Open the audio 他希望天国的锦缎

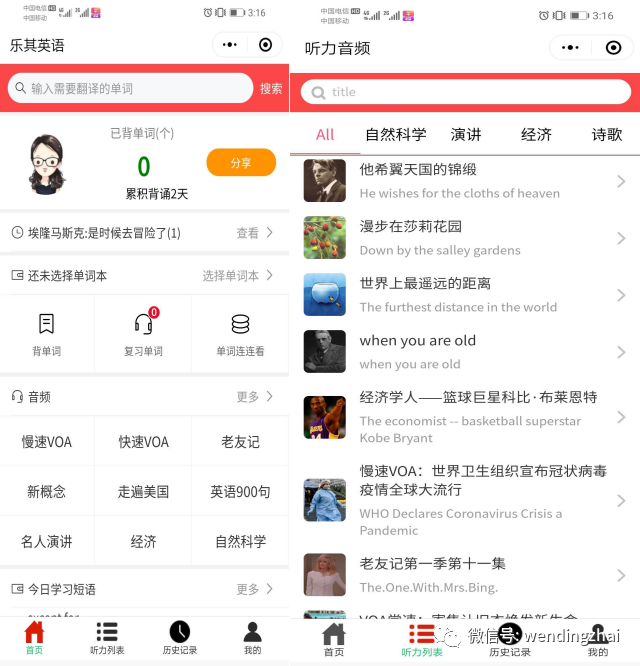point(460,181)
